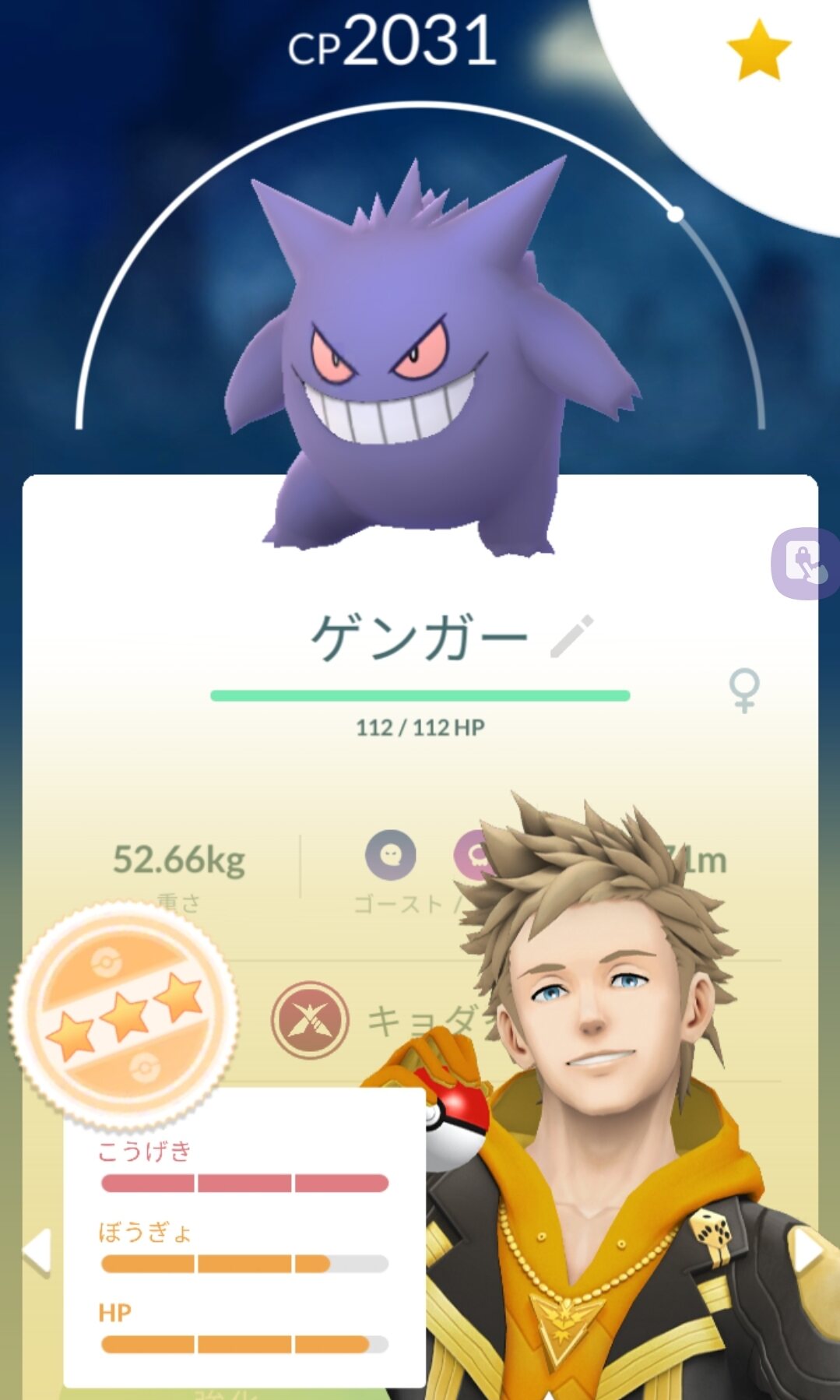Tap the purple touch-assist floating button
Screen dimensions: 840x1400
[806, 563]
